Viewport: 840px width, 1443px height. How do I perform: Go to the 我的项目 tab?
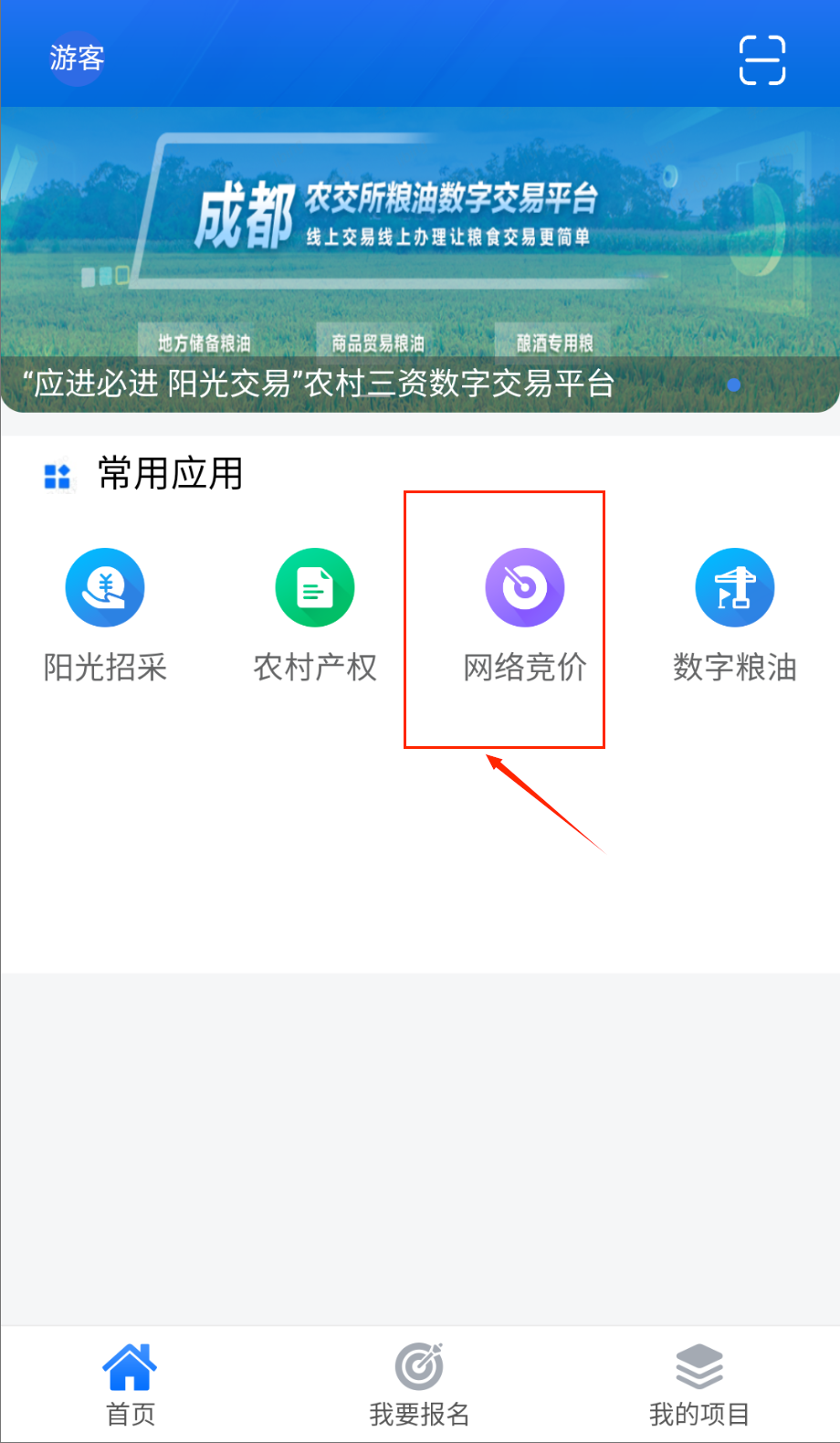(x=699, y=1385)
